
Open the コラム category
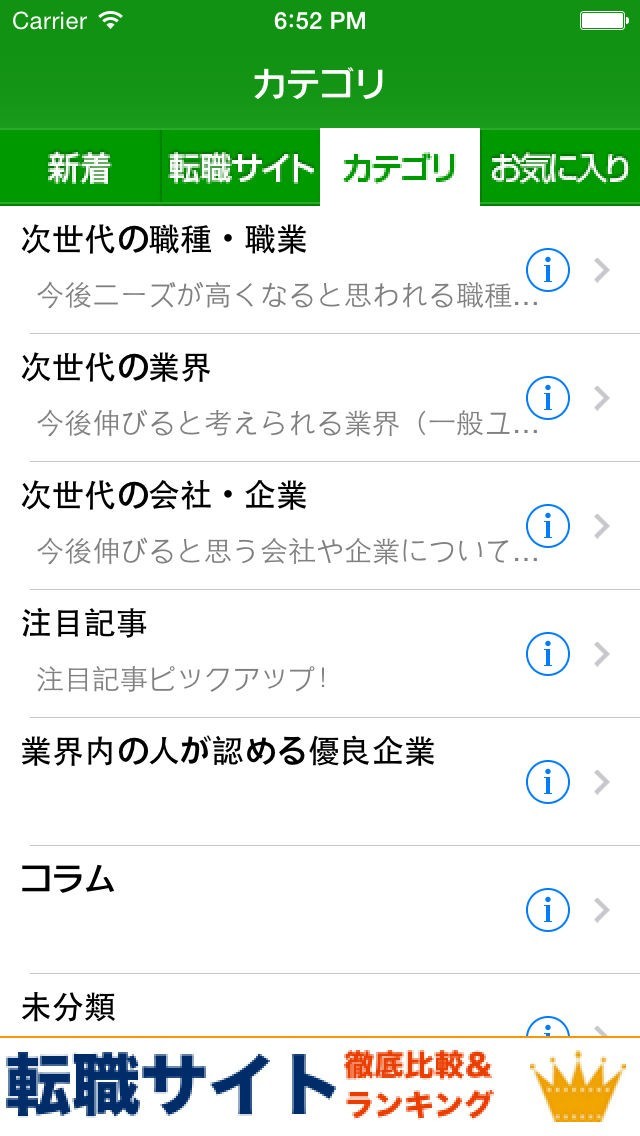coord(270,909)
